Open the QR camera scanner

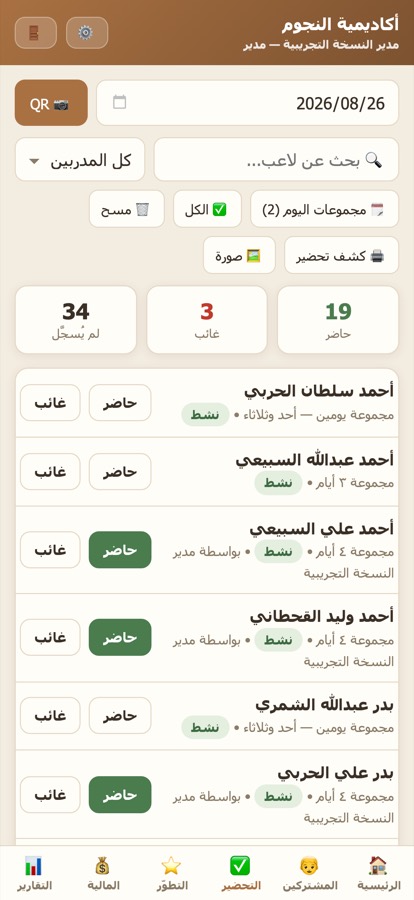[x=51, y=103]
